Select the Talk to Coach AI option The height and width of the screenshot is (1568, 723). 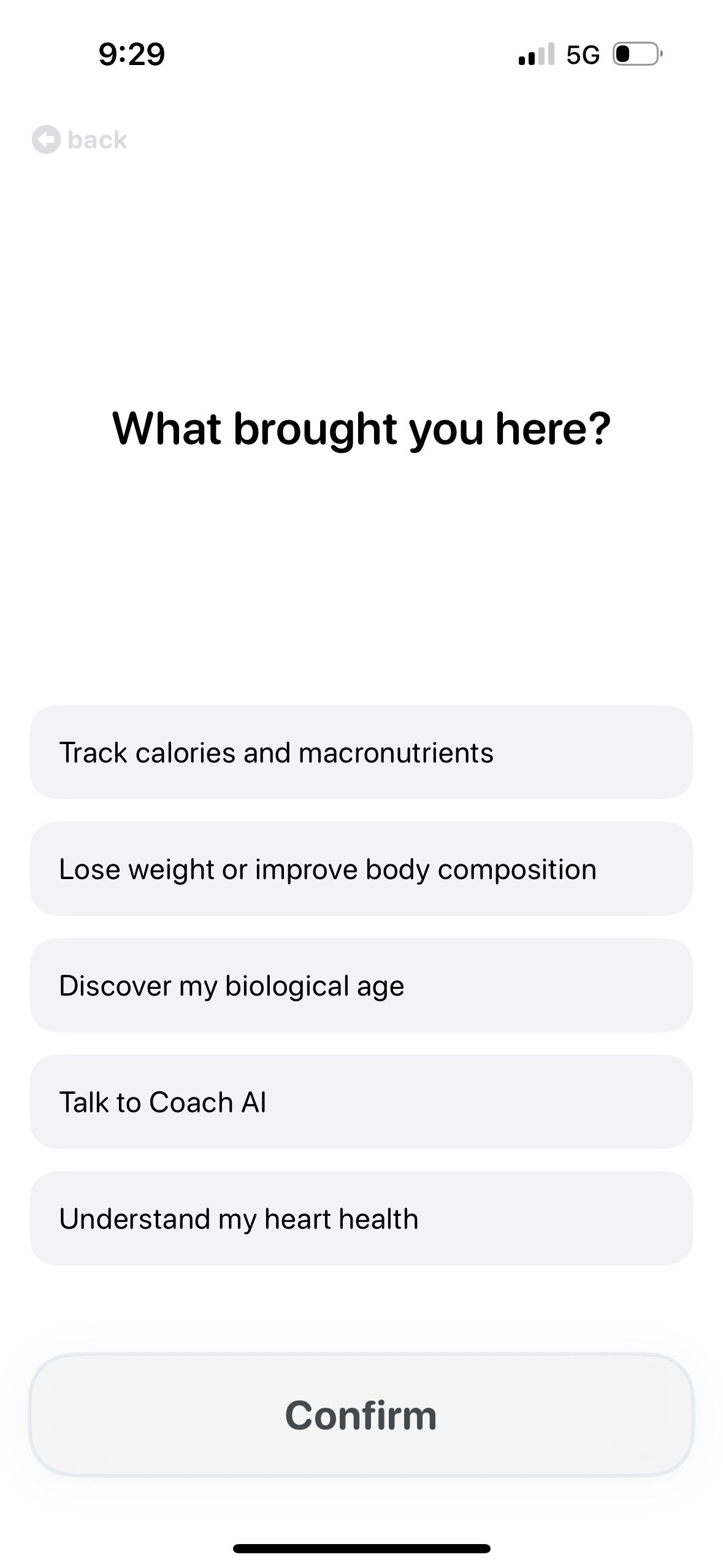click(361, 1102)
